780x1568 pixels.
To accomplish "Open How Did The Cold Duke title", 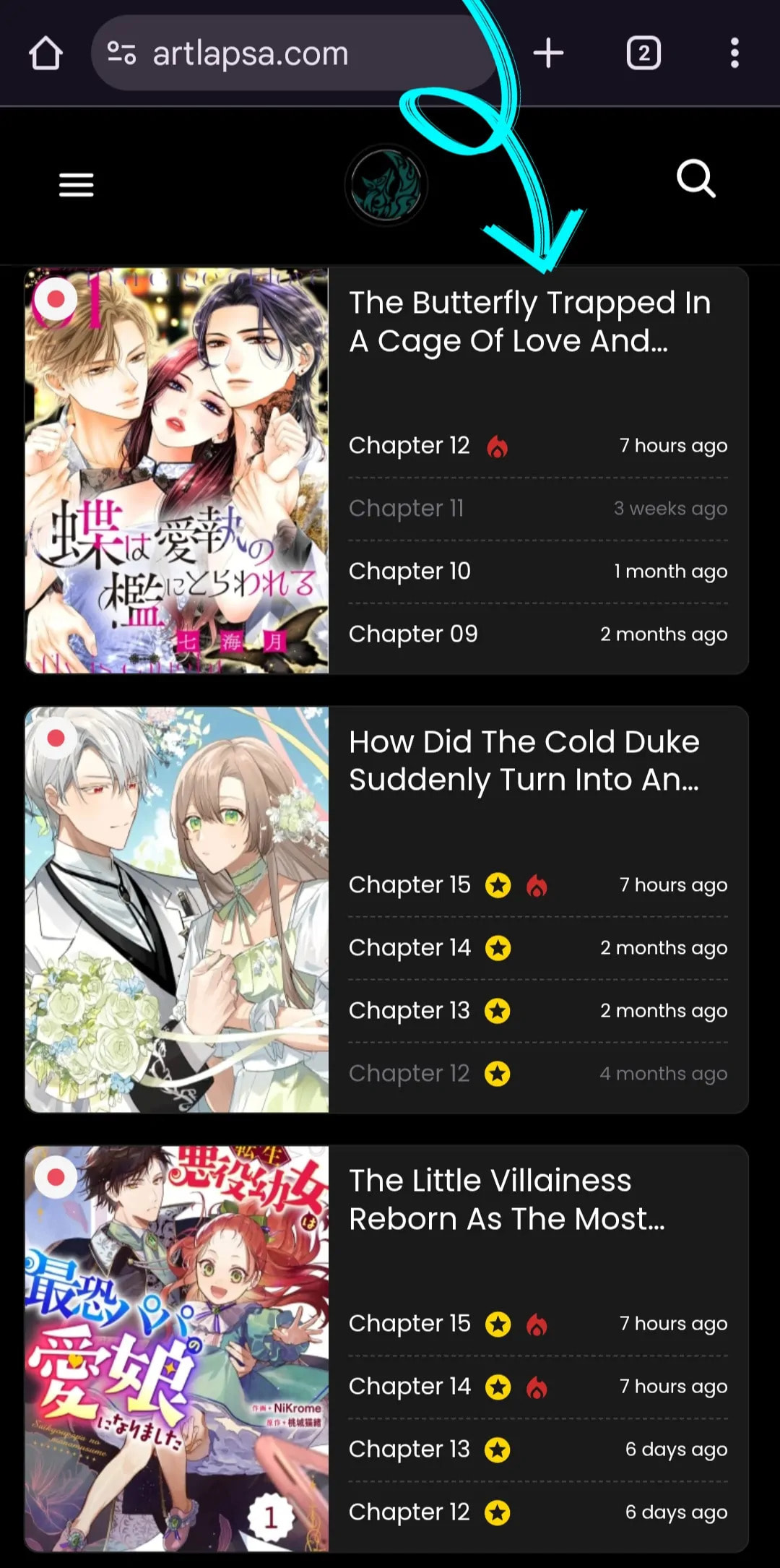I will (524, 761).
